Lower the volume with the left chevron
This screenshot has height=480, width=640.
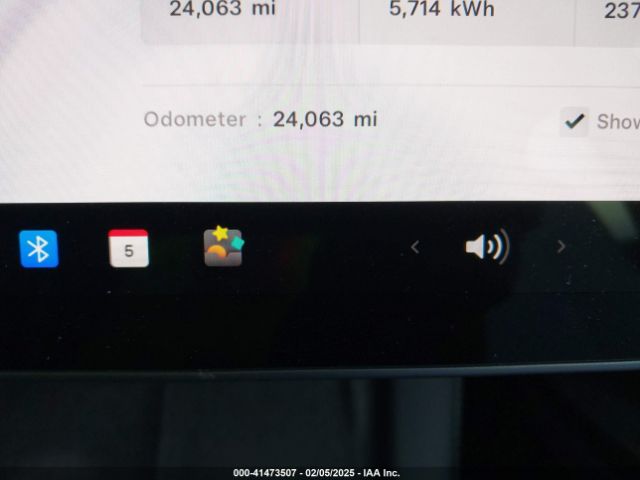(415, 247)
